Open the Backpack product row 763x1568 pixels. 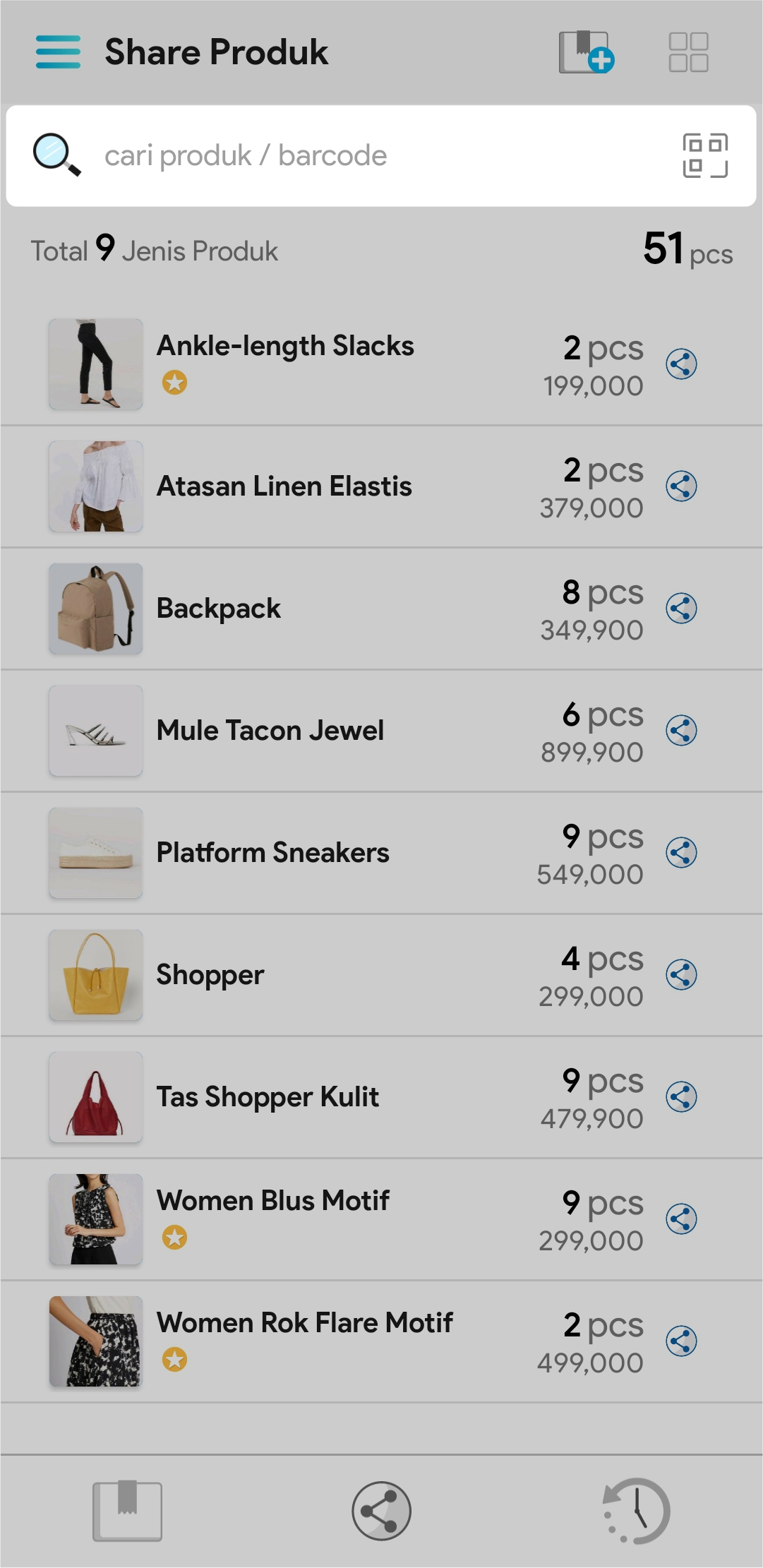[x=282, y=609]
